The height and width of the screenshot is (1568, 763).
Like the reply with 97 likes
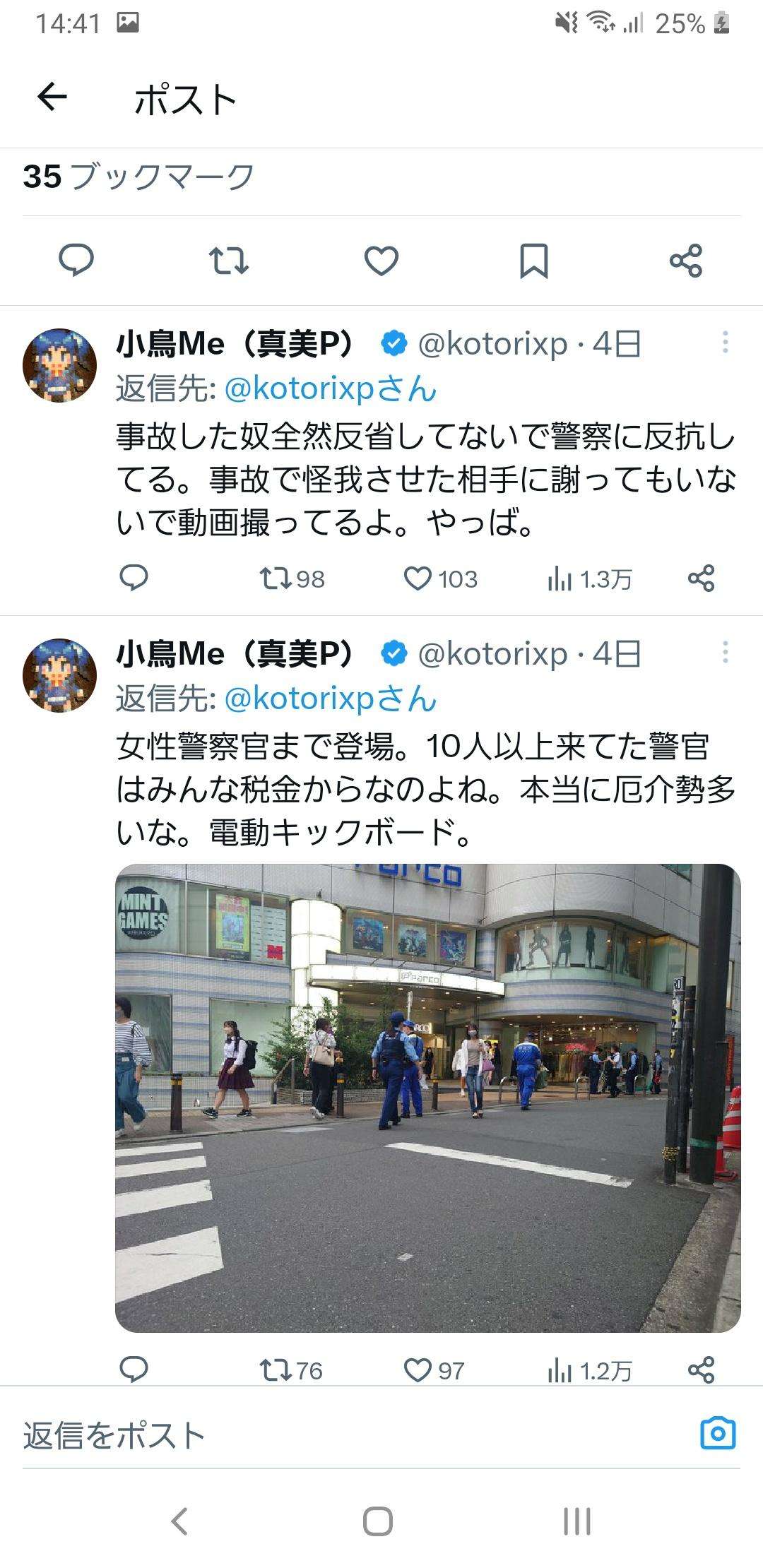[418, 1371]
